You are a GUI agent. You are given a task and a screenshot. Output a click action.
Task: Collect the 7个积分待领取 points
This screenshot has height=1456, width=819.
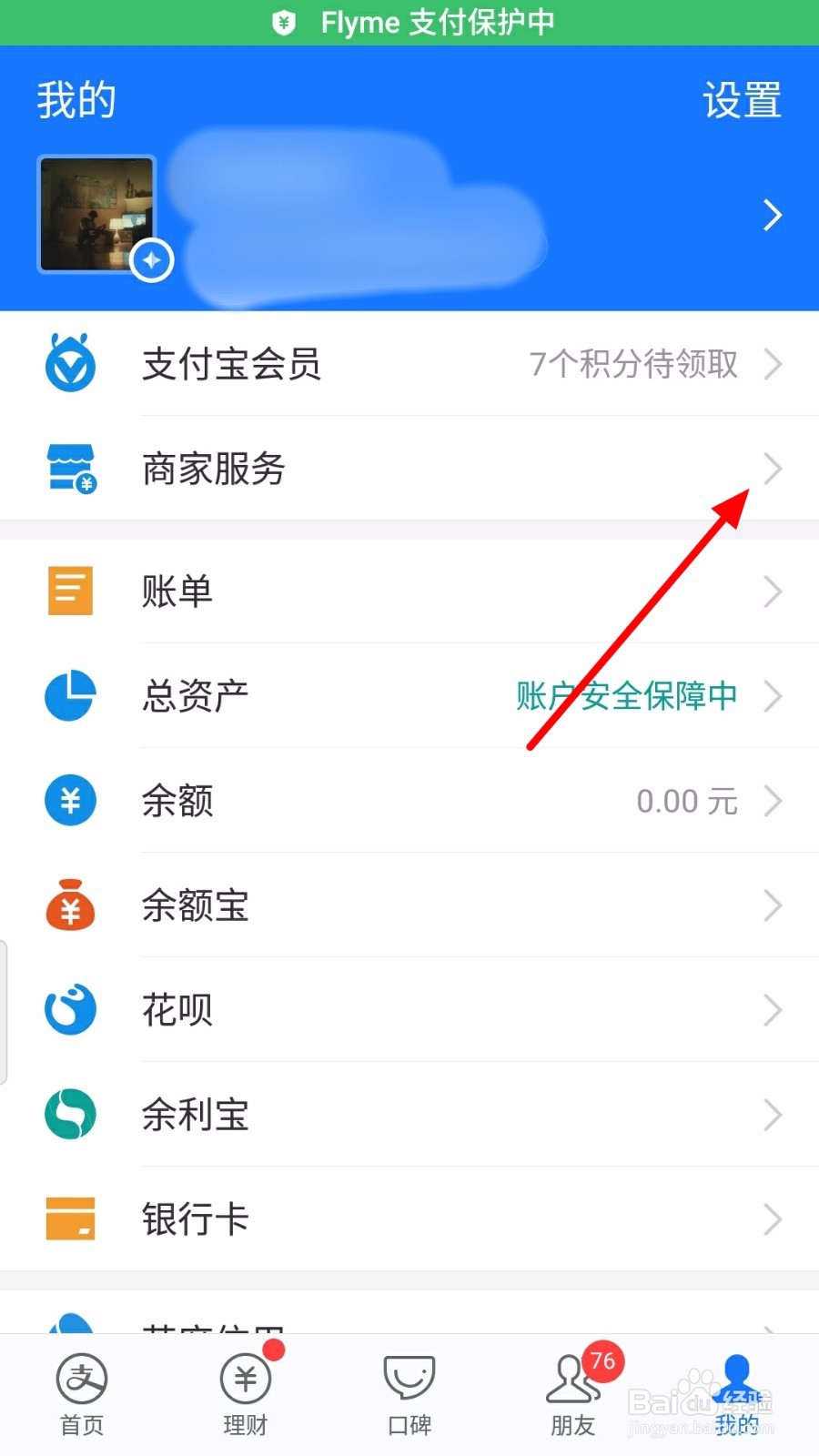coord(634,364)
